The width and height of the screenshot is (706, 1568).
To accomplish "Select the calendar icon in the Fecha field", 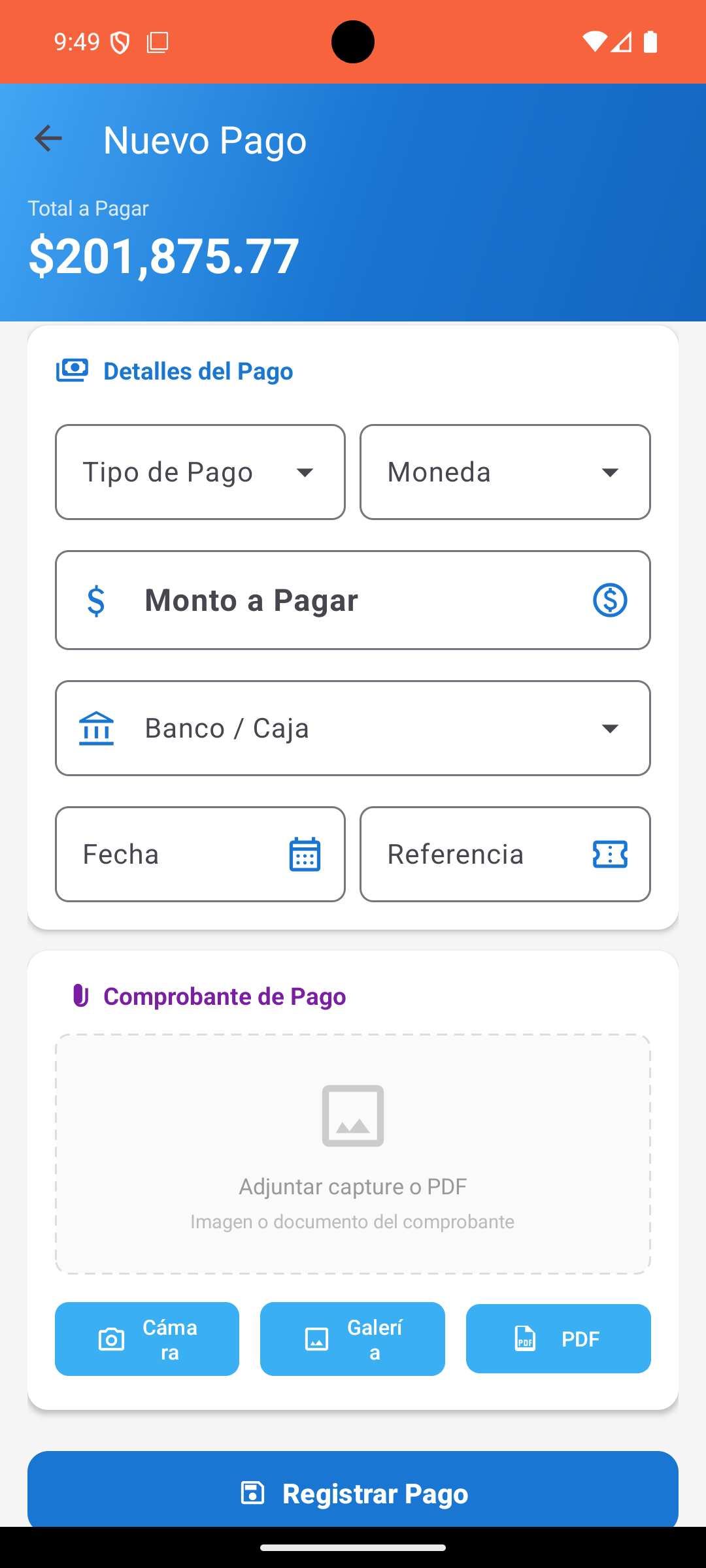I will click(x=304, y=853).
